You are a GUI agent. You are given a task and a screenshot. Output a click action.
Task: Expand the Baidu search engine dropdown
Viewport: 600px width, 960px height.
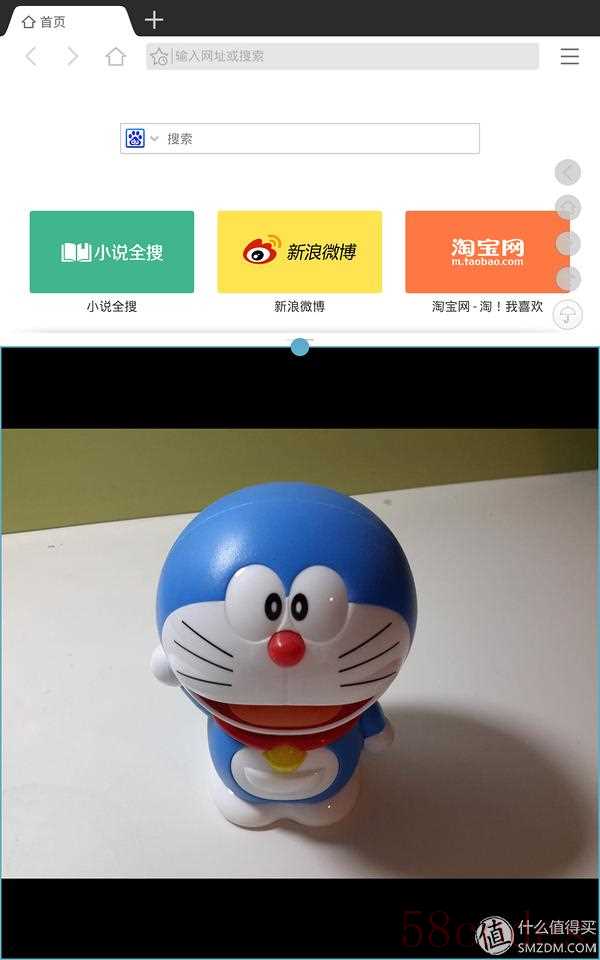pyautogui.click(x=143, y=138)
